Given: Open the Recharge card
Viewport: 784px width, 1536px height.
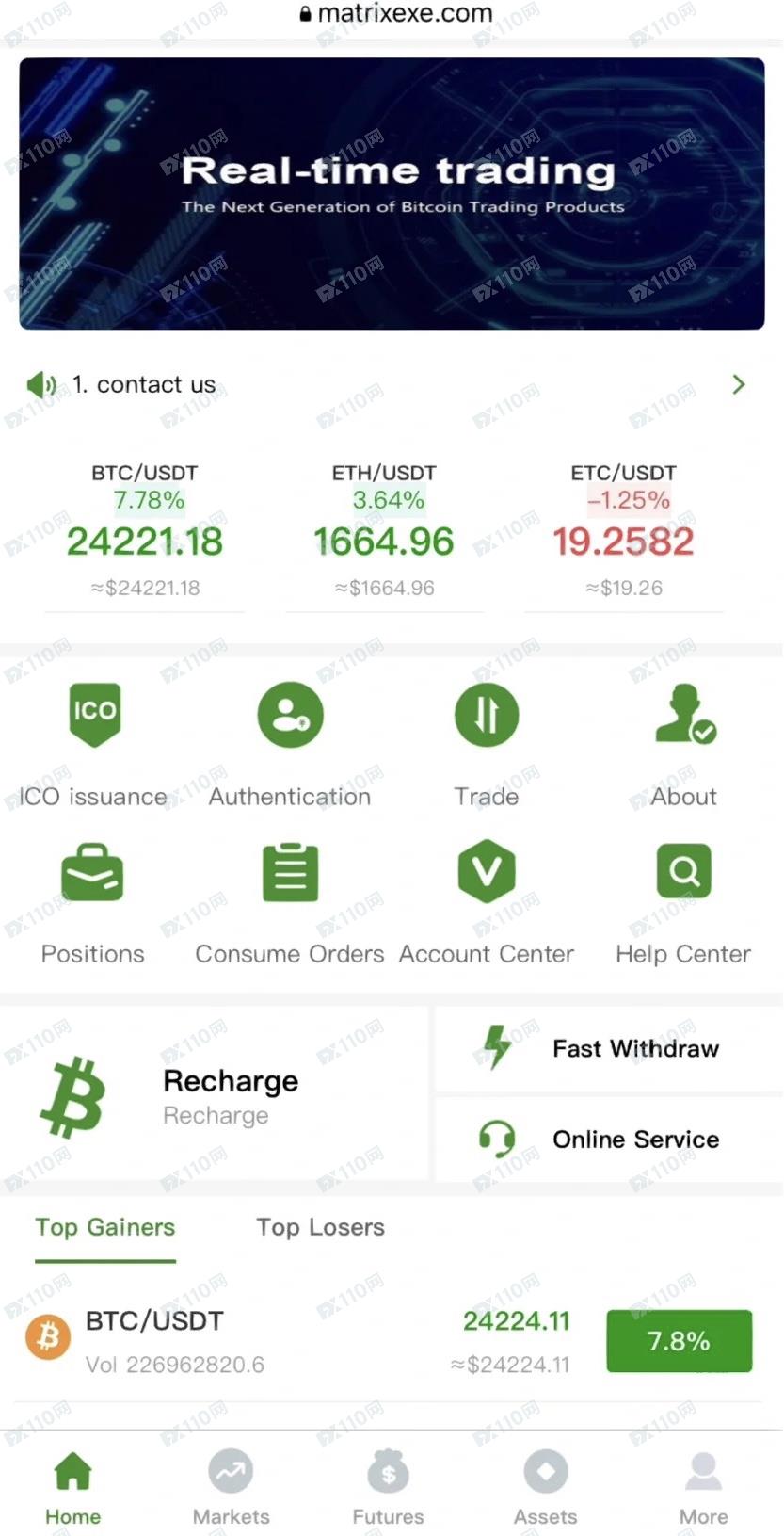Looking at the screenshot, I should (215, 1095).
